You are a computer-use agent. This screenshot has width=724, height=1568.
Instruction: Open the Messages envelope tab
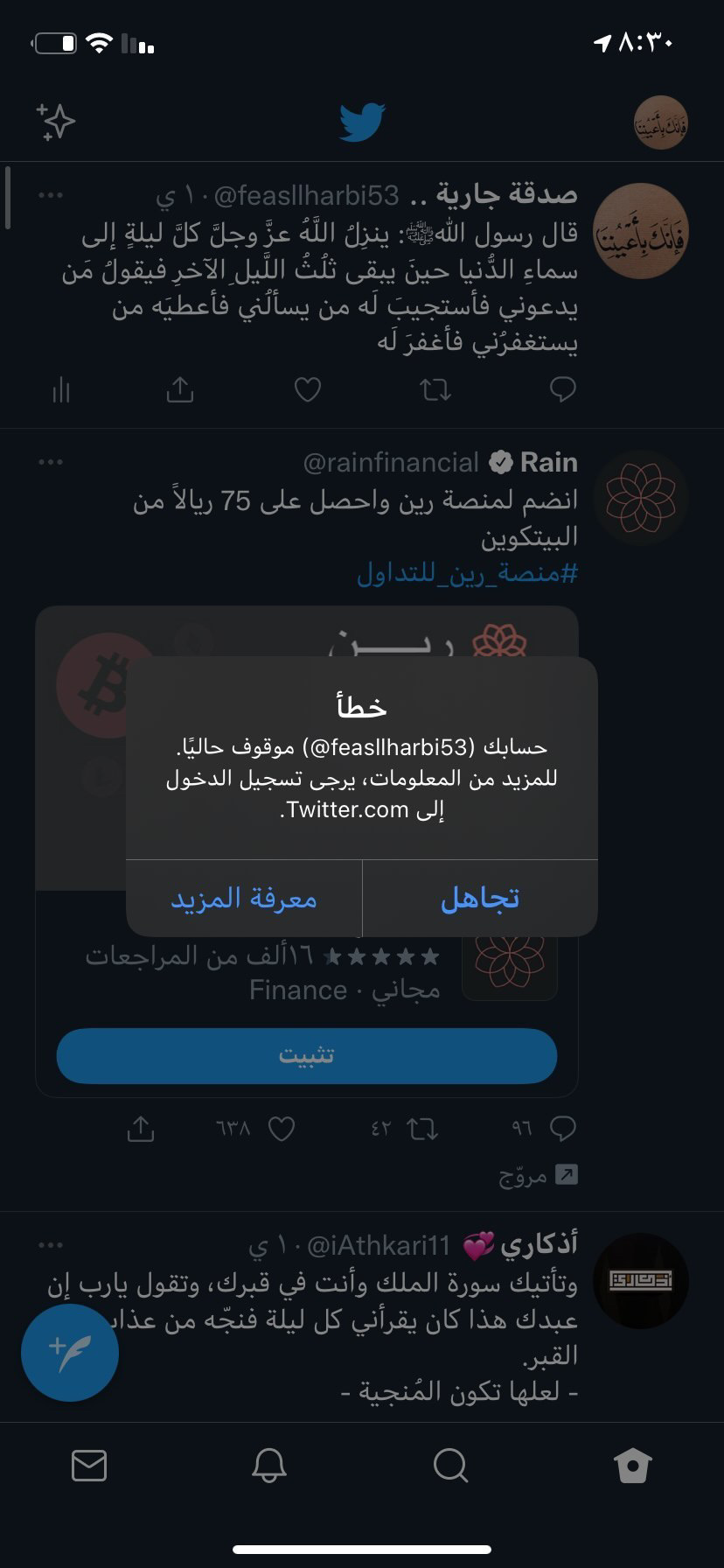(x=89, y=1465)
